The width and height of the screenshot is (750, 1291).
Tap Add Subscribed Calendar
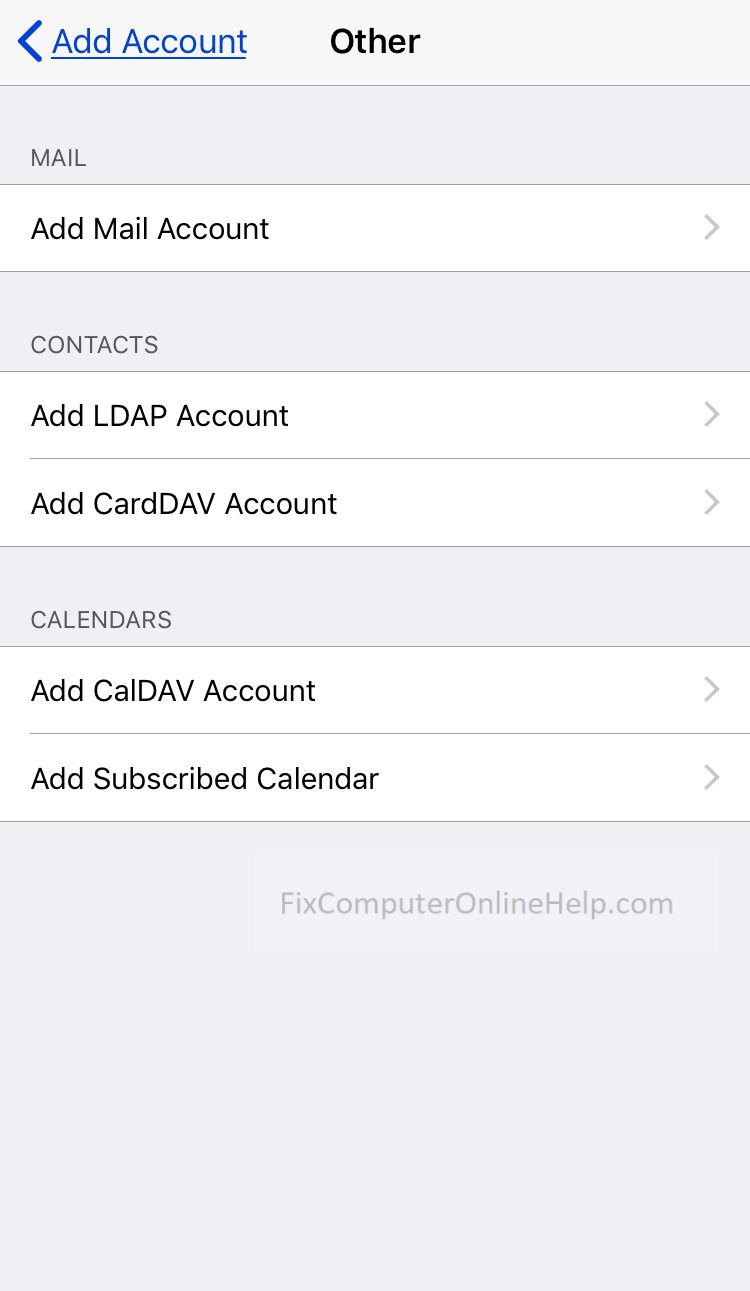pyautogui.click(x=375, y=778)
